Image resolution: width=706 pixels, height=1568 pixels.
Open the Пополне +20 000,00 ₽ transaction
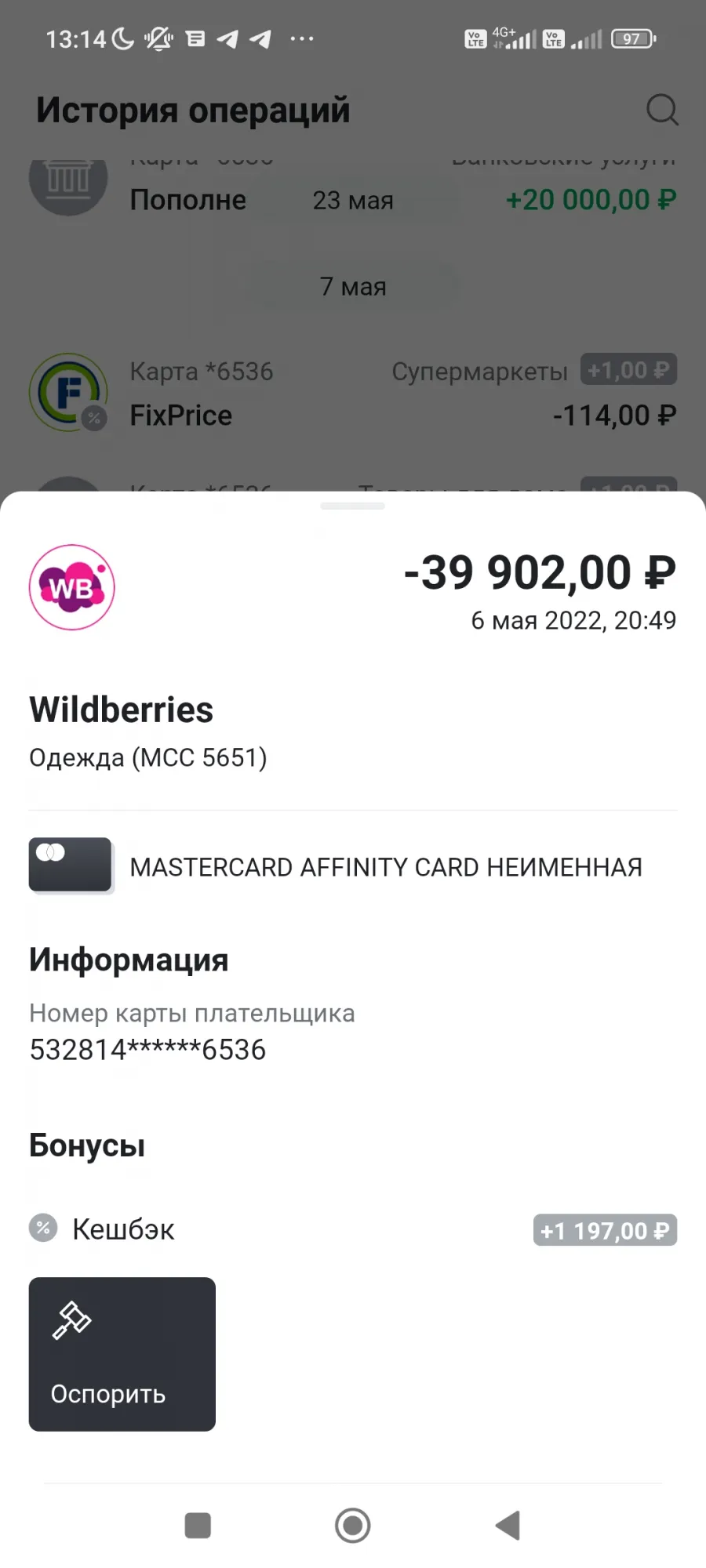353,188
